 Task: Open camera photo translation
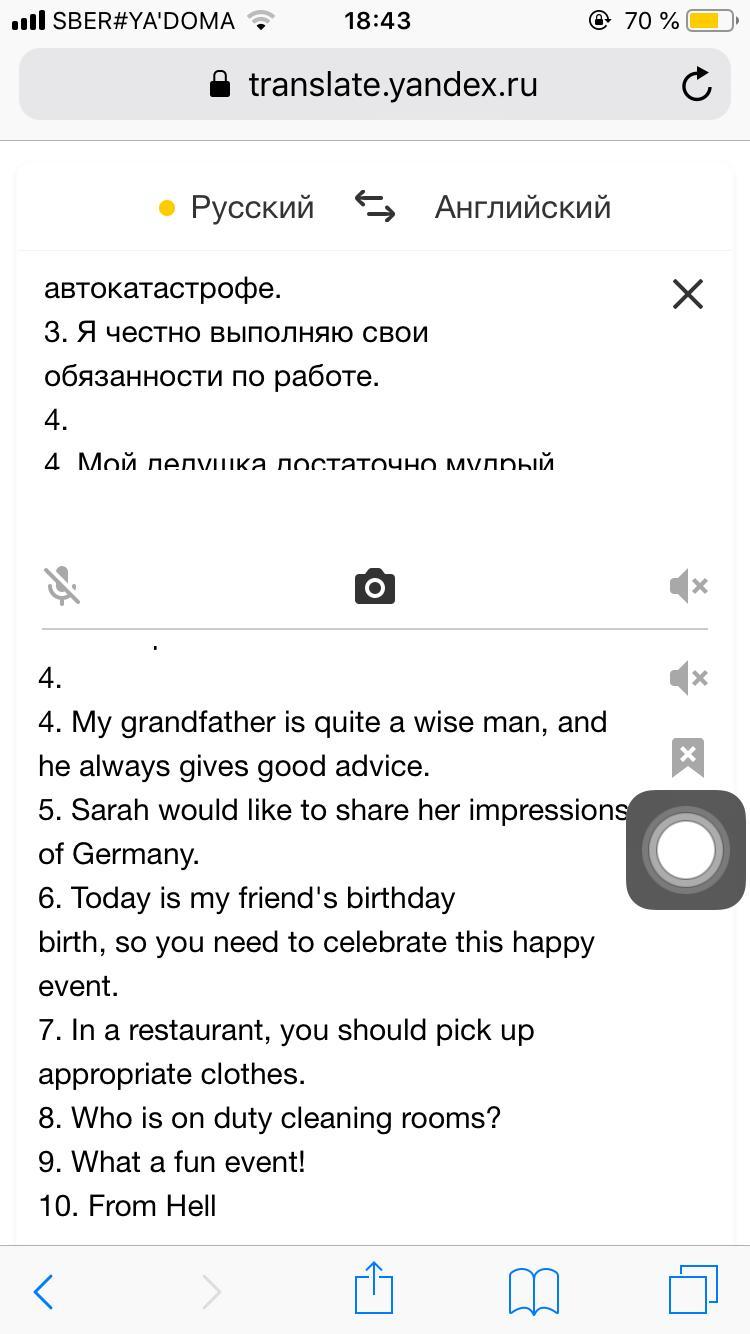point(375,587)
